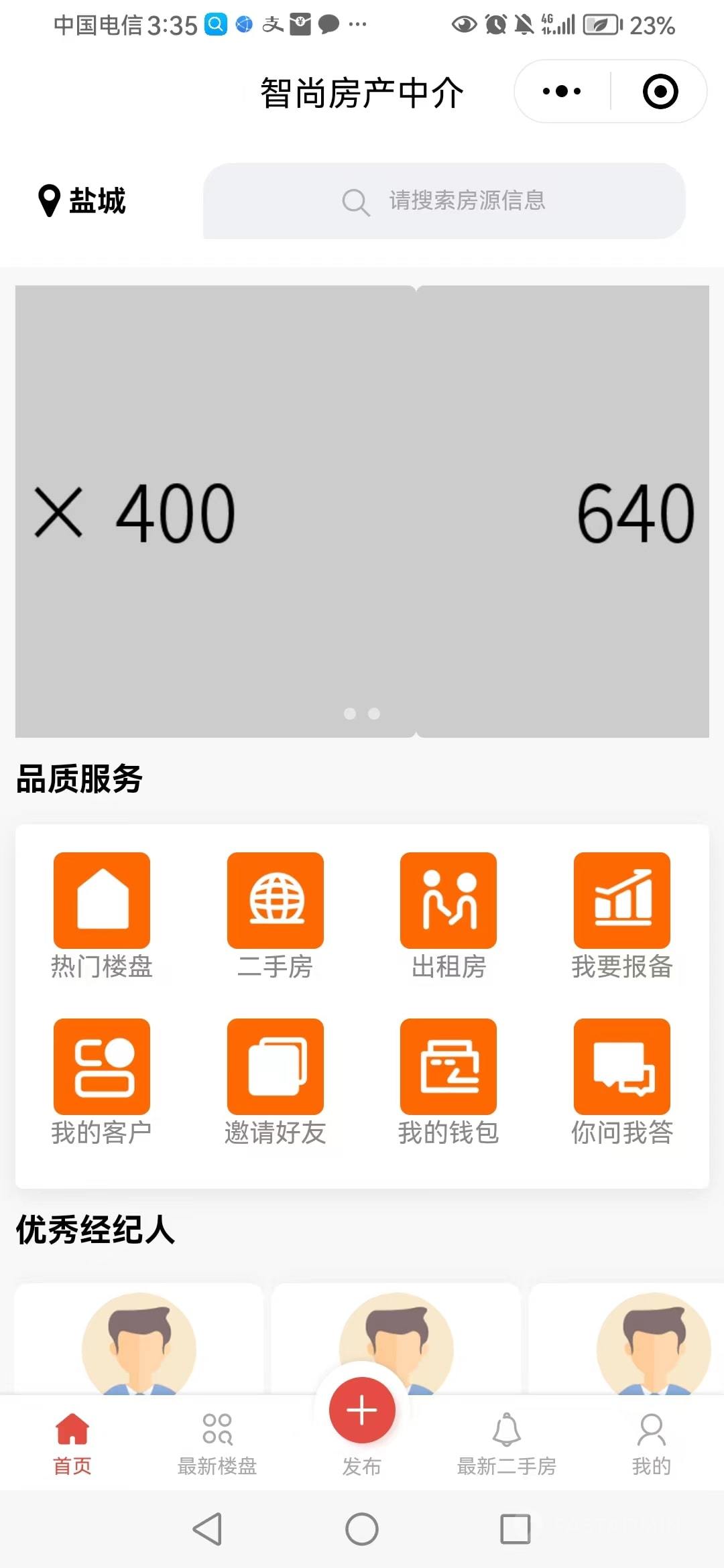
Task: Tap the red 发布 plus button
Action: coord(362,1411)
